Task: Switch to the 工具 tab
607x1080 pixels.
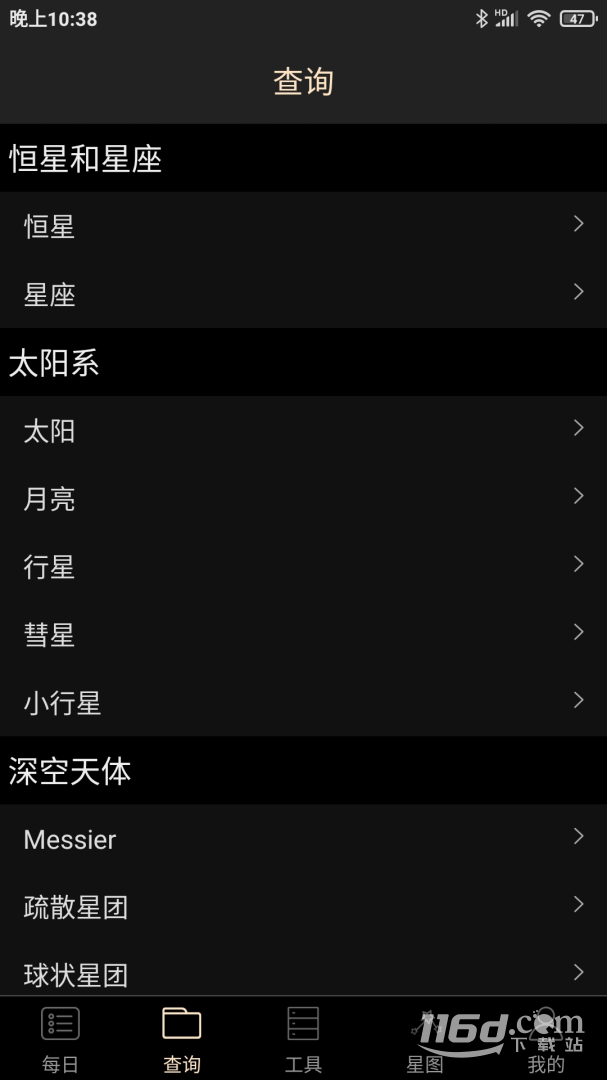Action: pos(303,1039)
